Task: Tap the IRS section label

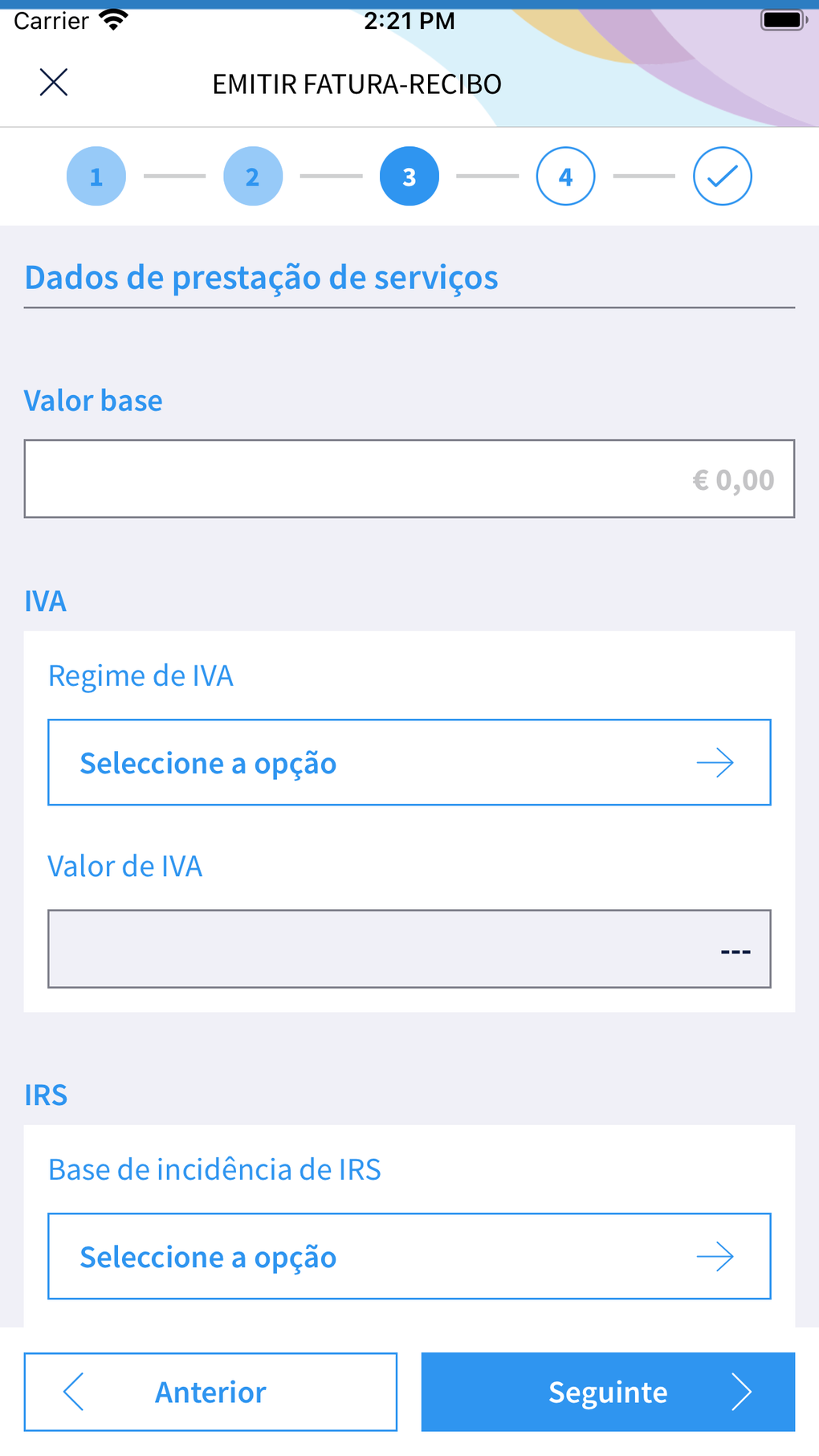Action: click(46, 1094)
